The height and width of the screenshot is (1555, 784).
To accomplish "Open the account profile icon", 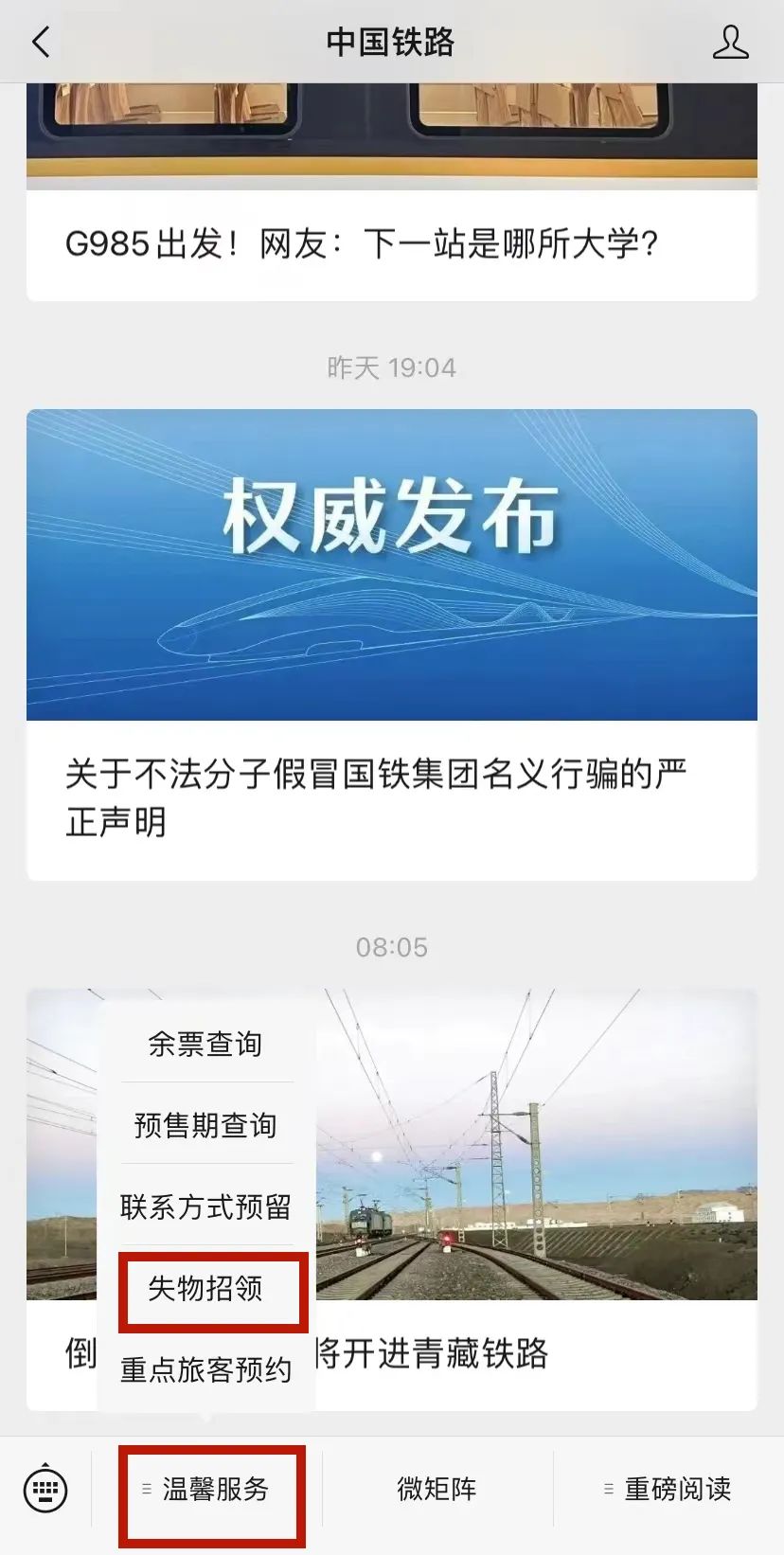I will (x=730, y=43).
